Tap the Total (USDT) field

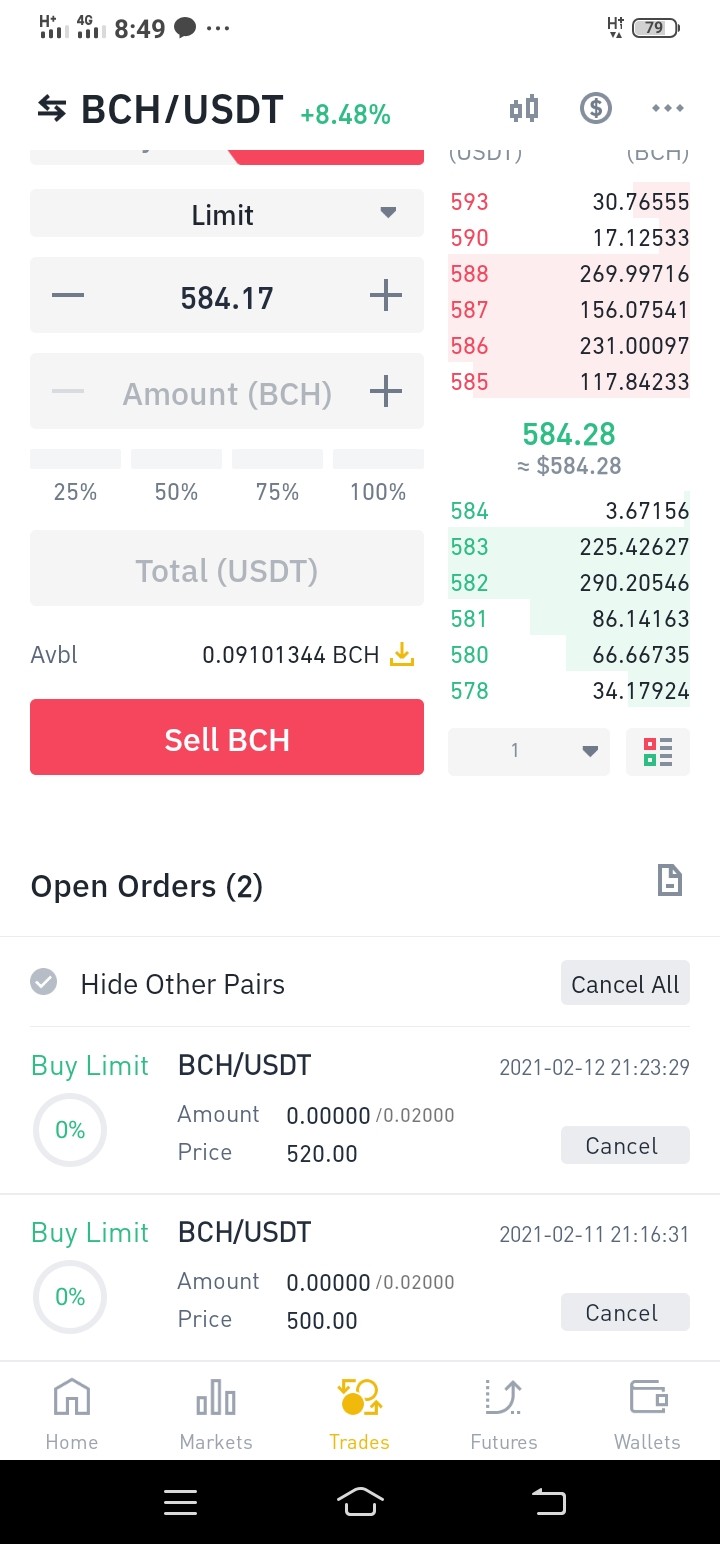[227, 568]
